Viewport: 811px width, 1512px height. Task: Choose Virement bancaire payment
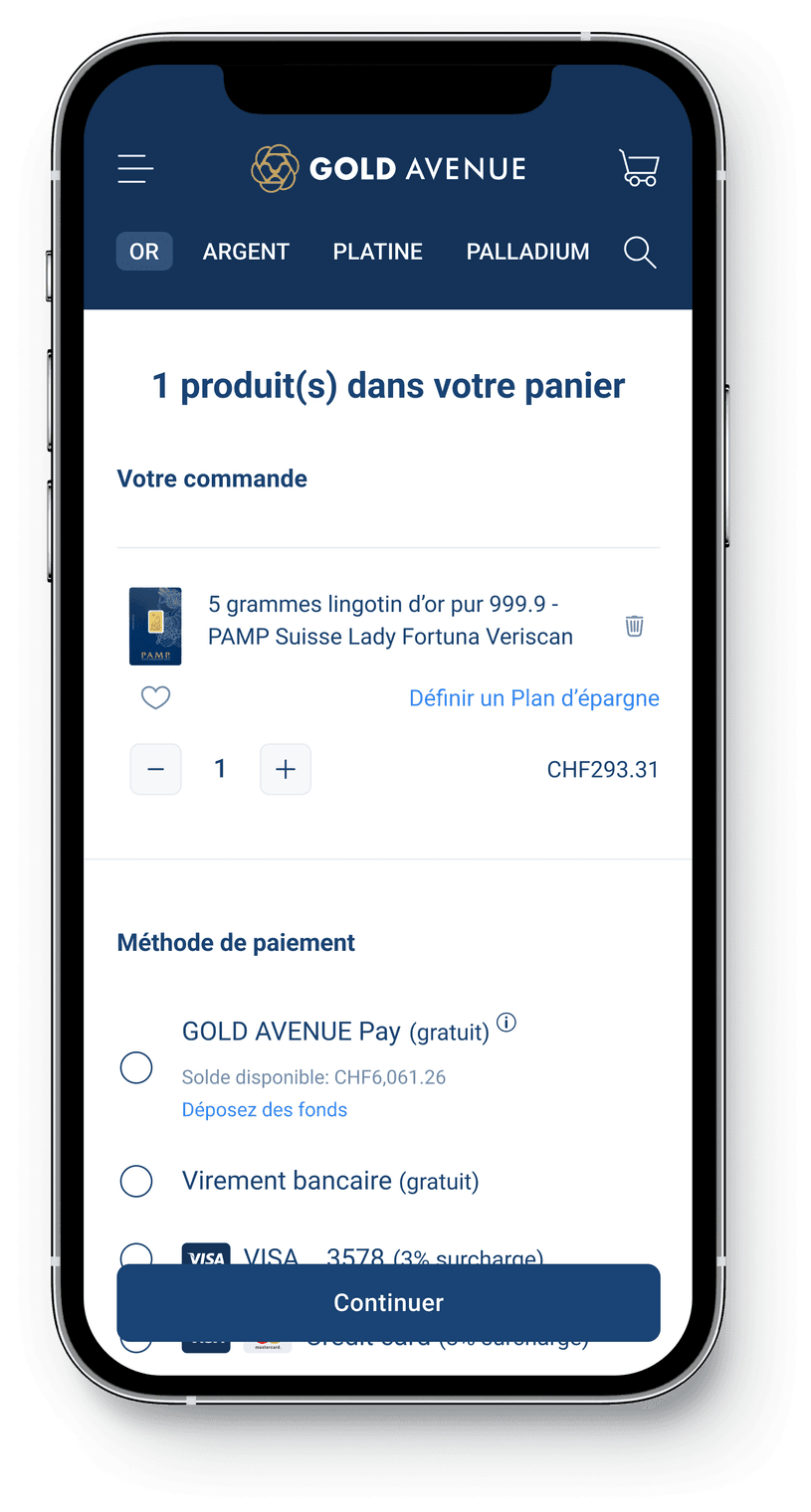click(136, 1181)
